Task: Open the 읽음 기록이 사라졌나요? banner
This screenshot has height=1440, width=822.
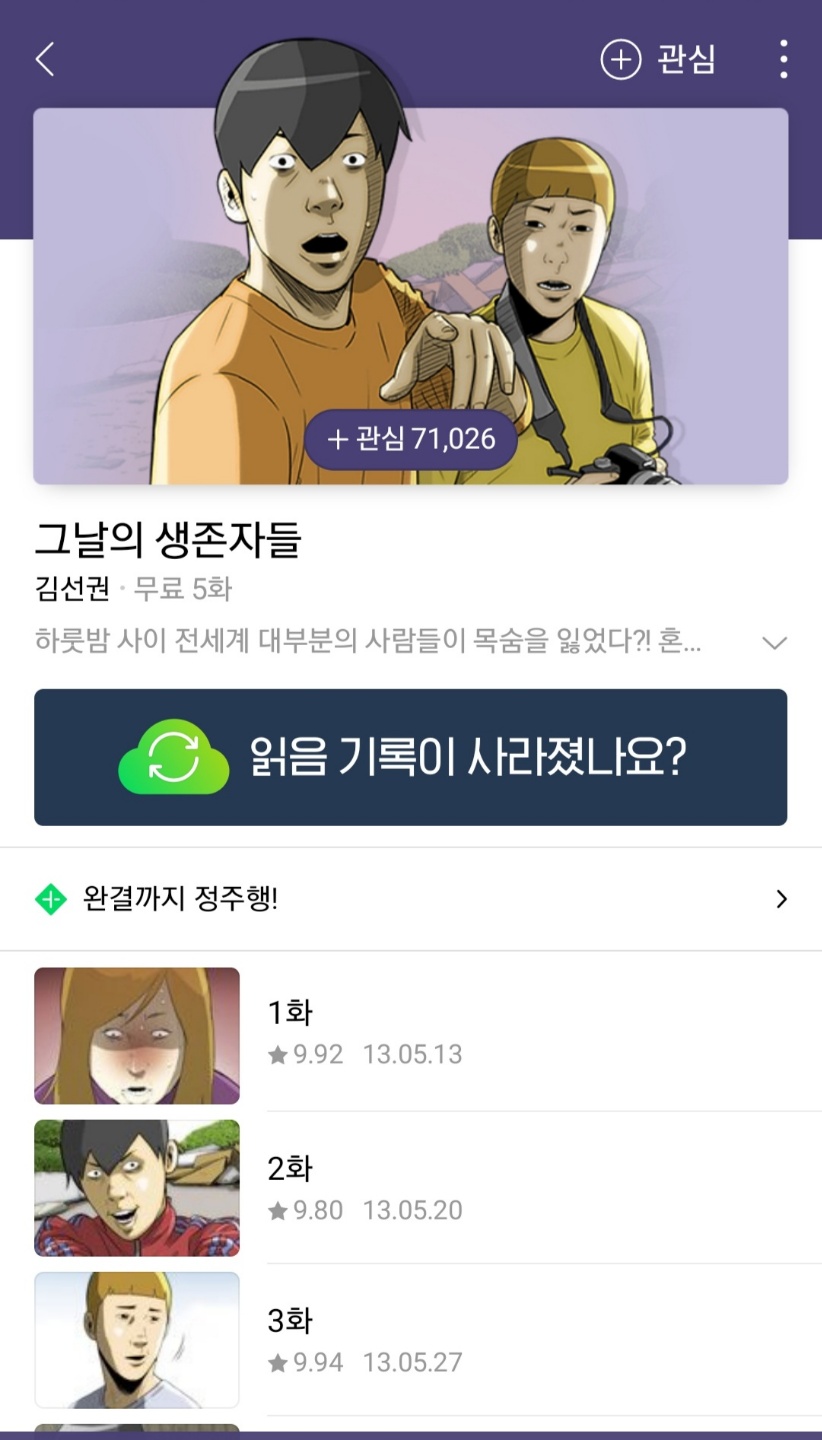Action: pos(411,757)
